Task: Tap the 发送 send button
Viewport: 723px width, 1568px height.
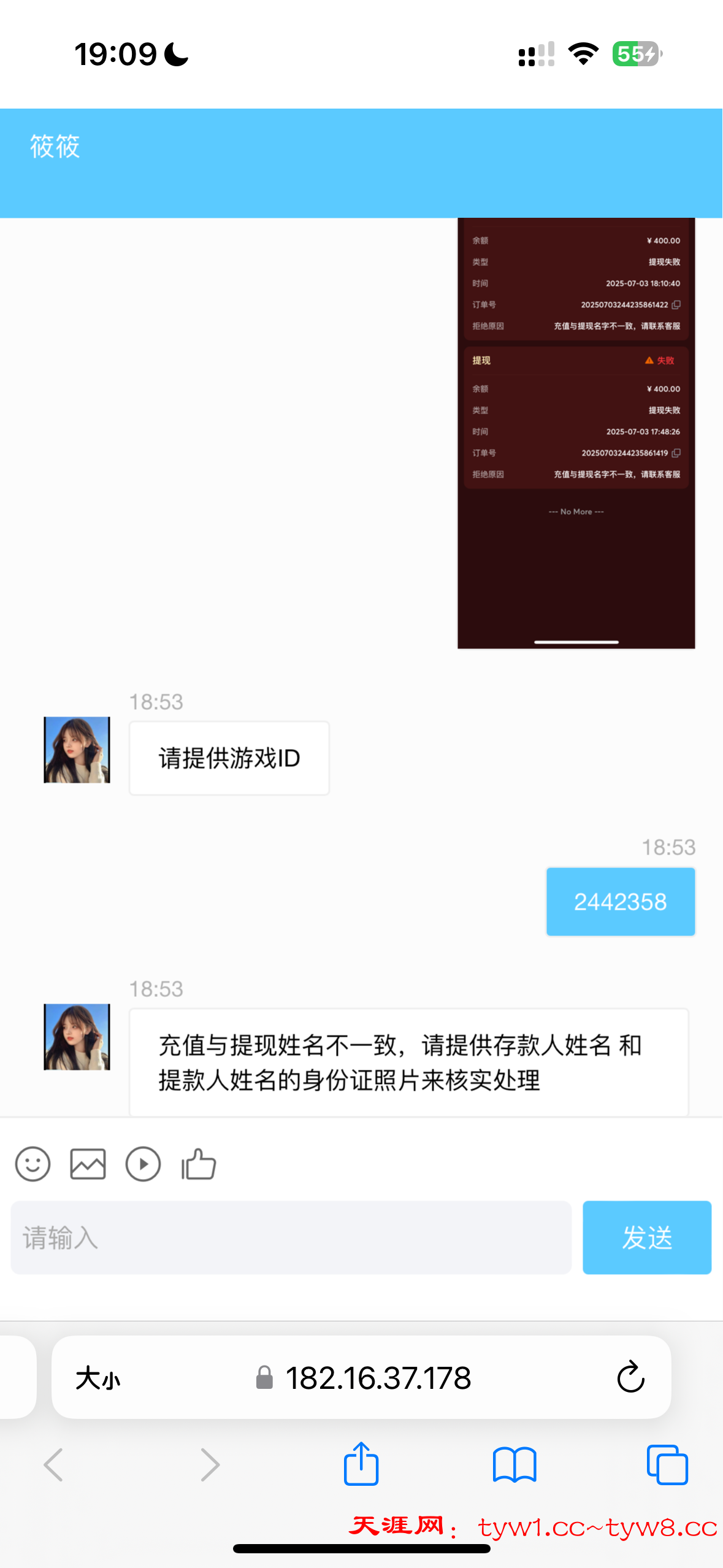Action: (646, 1237)
